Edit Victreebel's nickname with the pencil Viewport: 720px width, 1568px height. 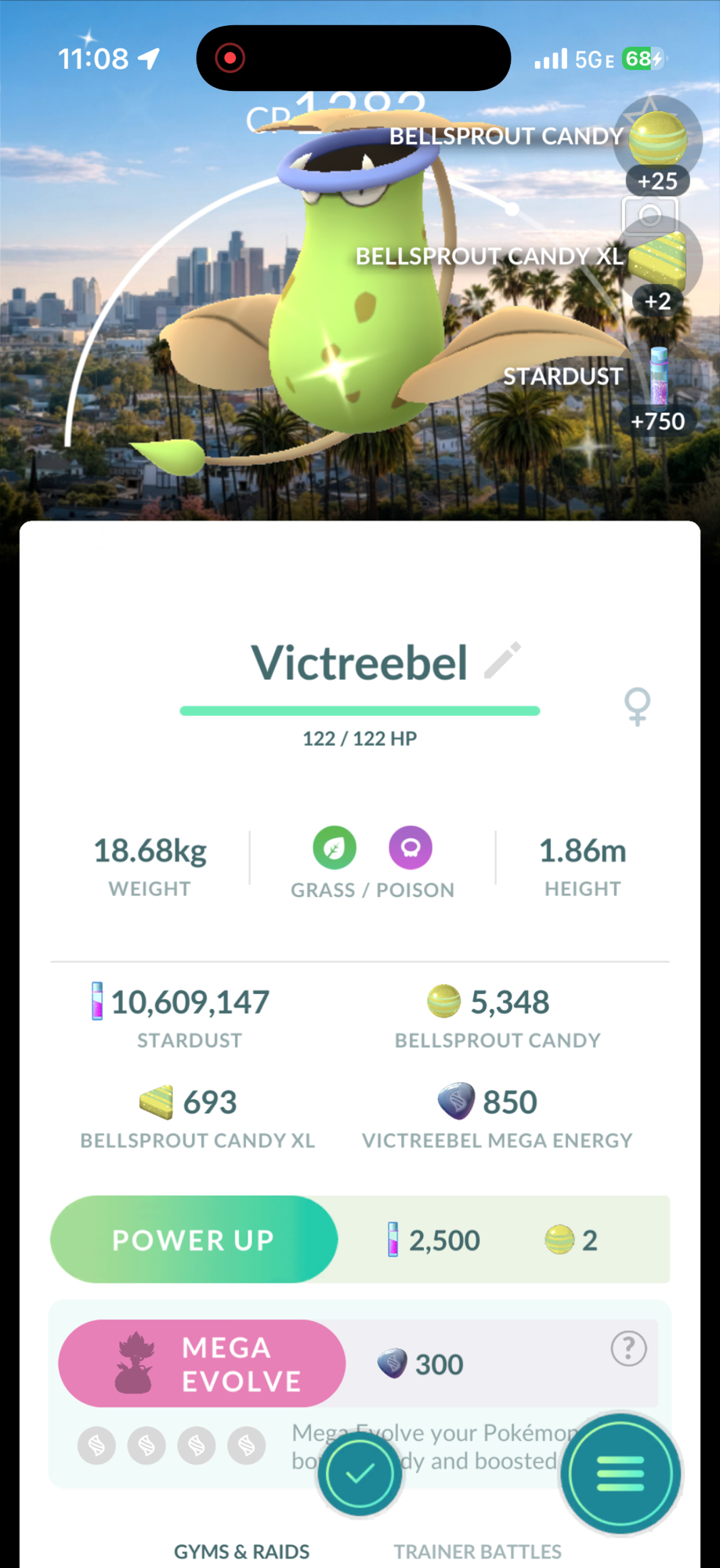click(502, 660)
